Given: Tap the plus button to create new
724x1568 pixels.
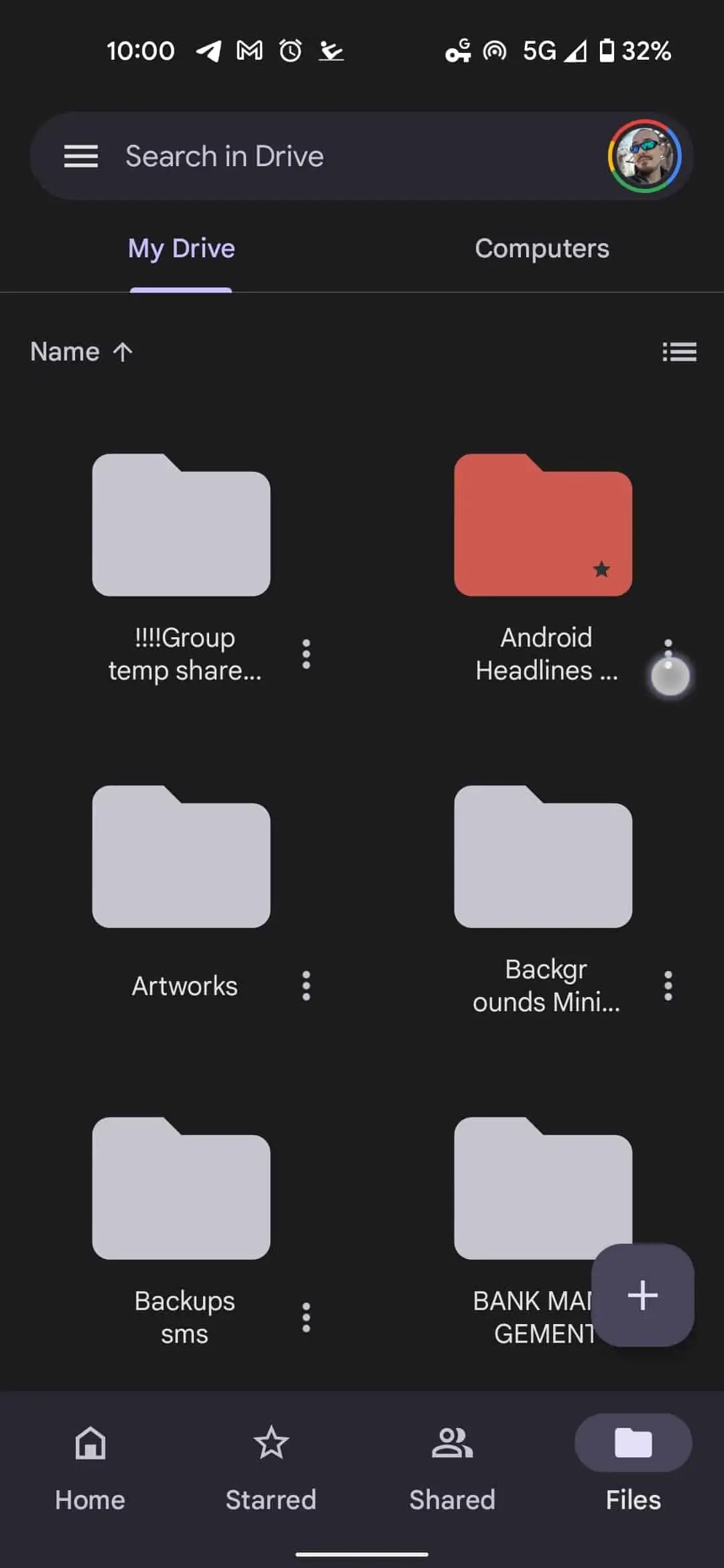Looking at the screenshot, I should click(642, 1295).
